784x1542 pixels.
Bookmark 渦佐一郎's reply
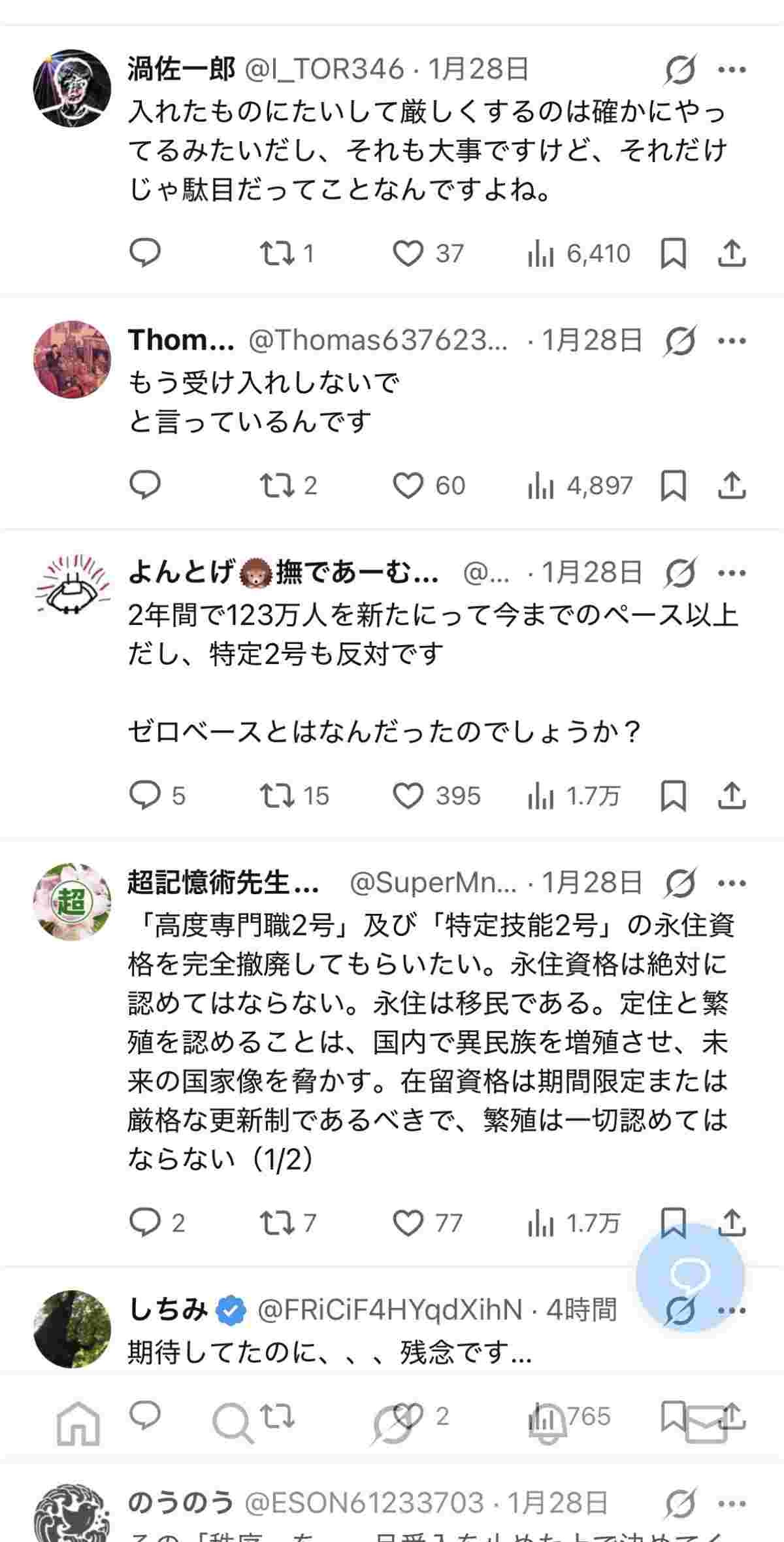(673, 254)
